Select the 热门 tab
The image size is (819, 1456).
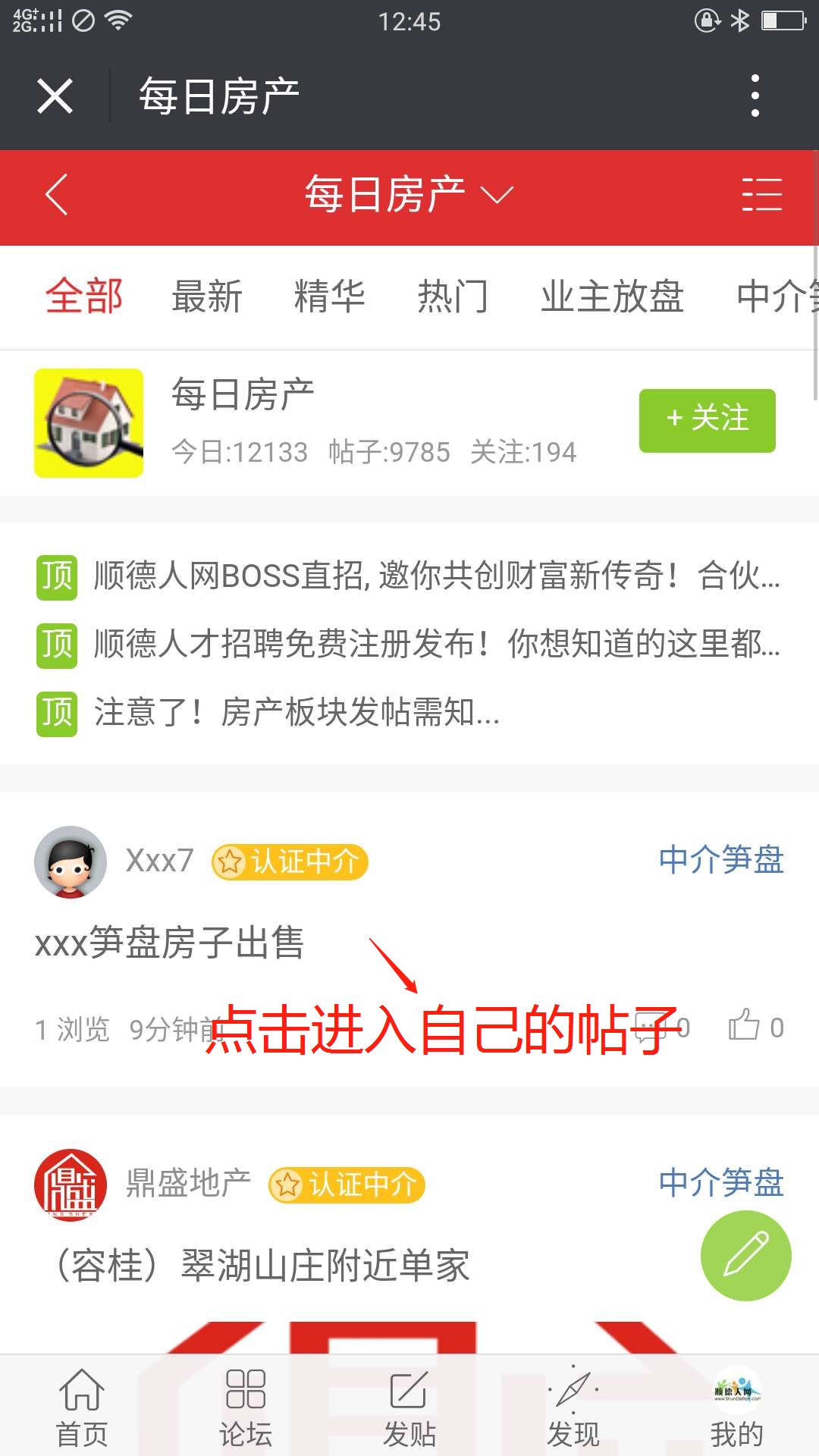(x=452, y=296)
